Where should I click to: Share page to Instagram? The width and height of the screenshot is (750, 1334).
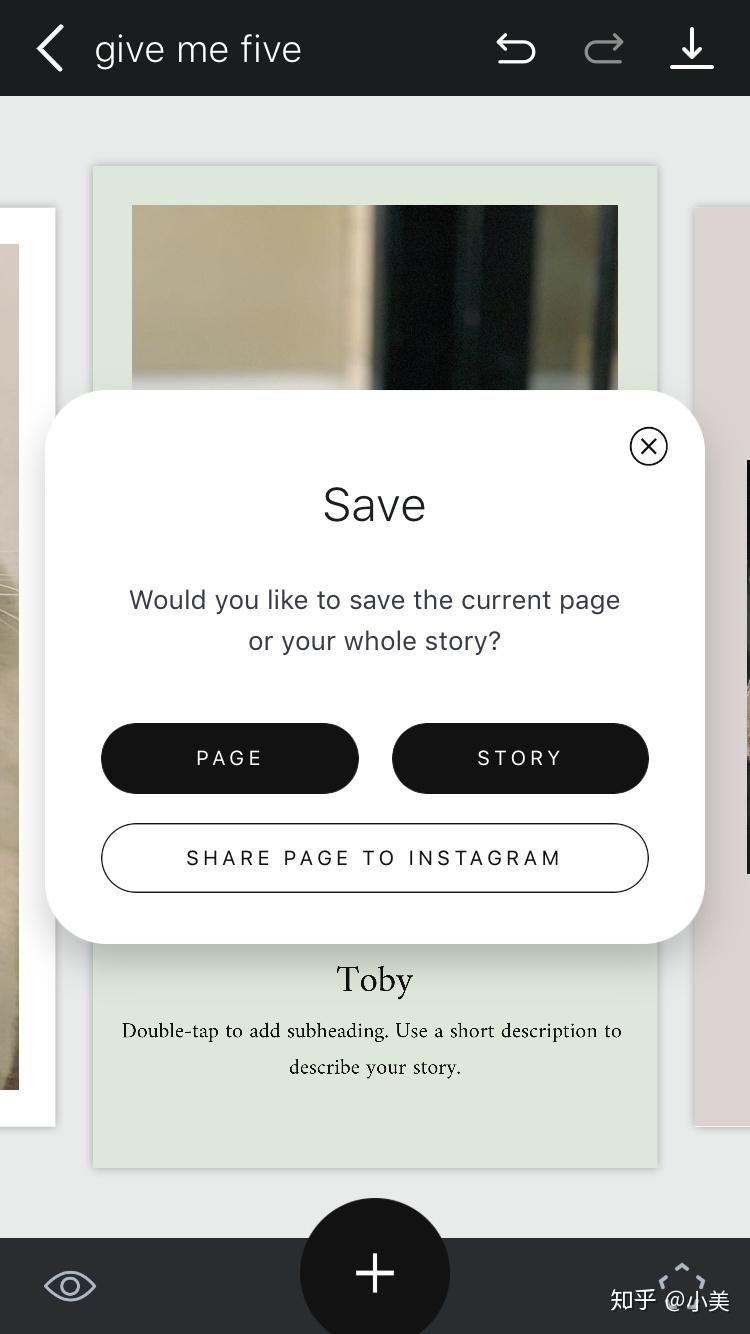point(375,858)
